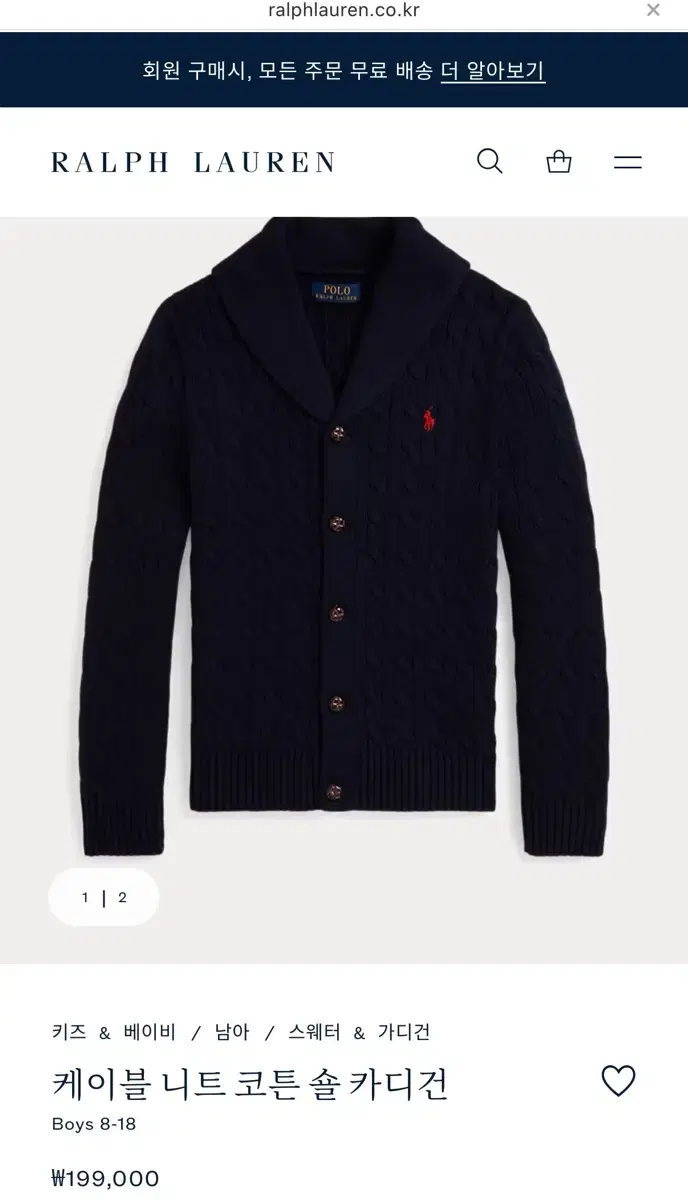Open the 스웨터 & 가디건 breadcrumb
Screen dimensions: 688x1200
[x=359, y=1032]
